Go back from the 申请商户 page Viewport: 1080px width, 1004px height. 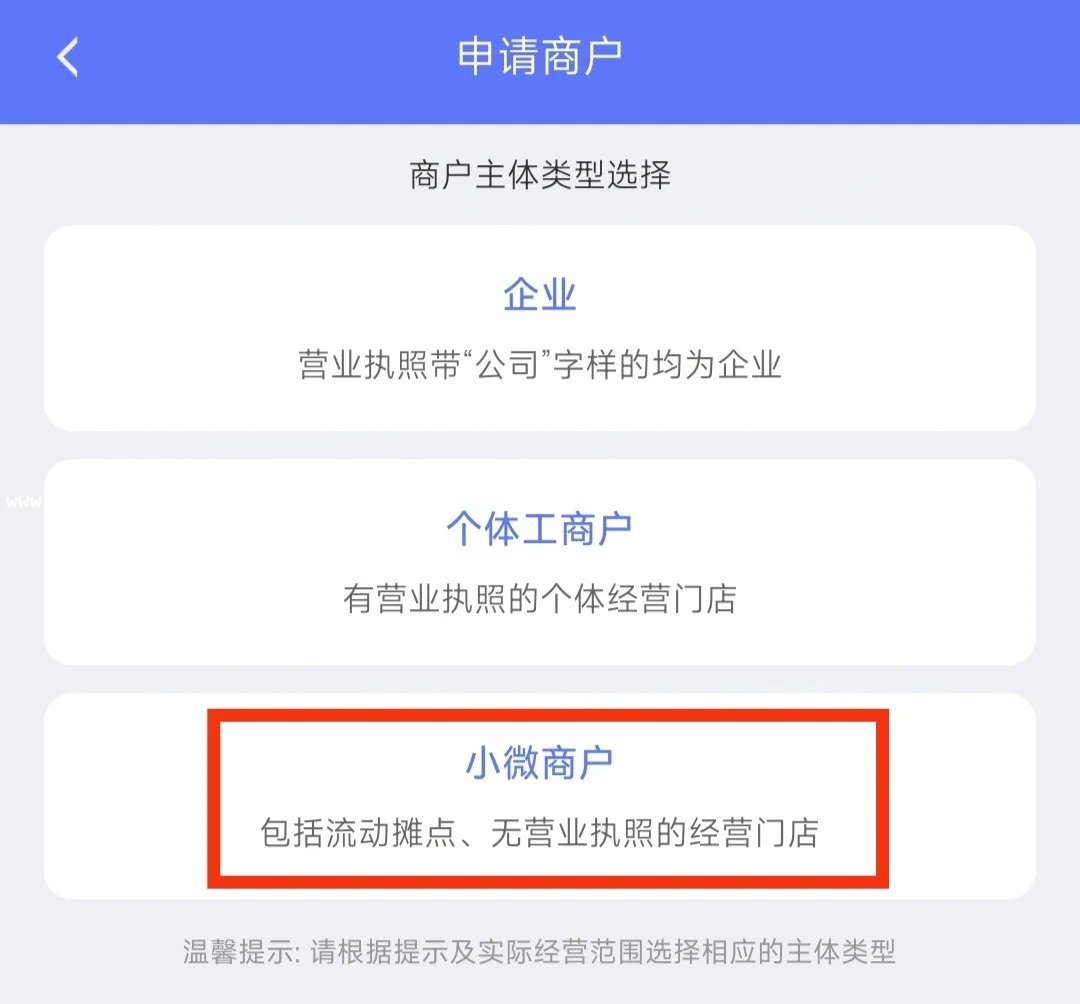(x=67, y=57)
